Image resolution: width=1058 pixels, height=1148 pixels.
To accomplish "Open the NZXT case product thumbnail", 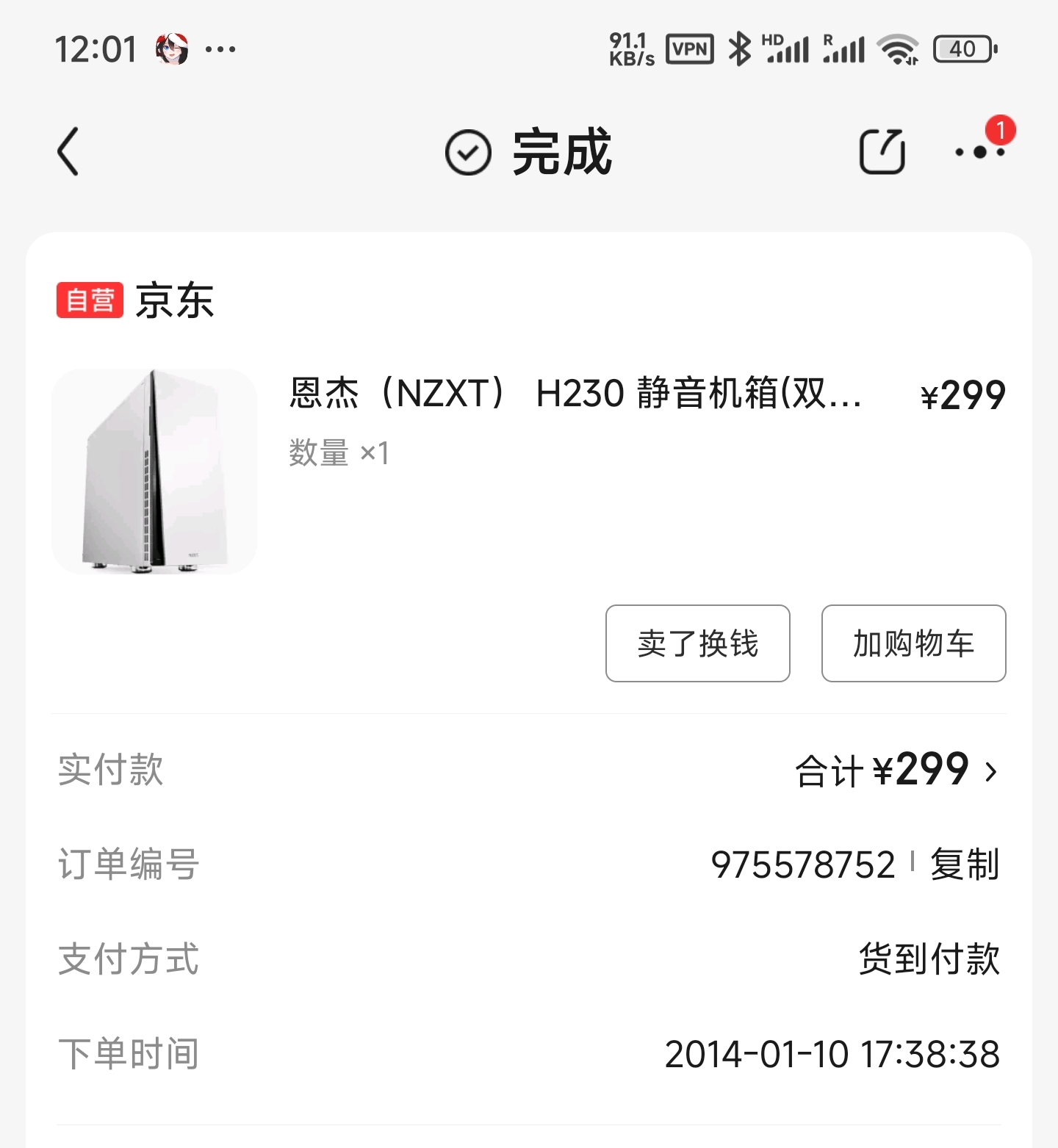I will click(154, 472).
